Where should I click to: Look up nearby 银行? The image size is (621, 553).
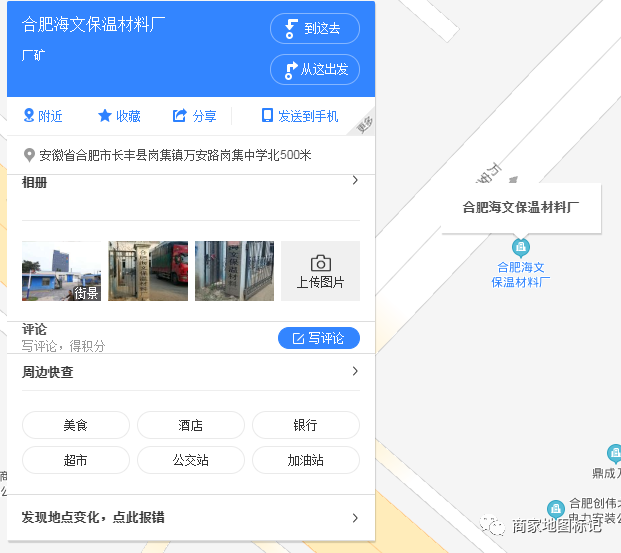[x=305, y=425]
